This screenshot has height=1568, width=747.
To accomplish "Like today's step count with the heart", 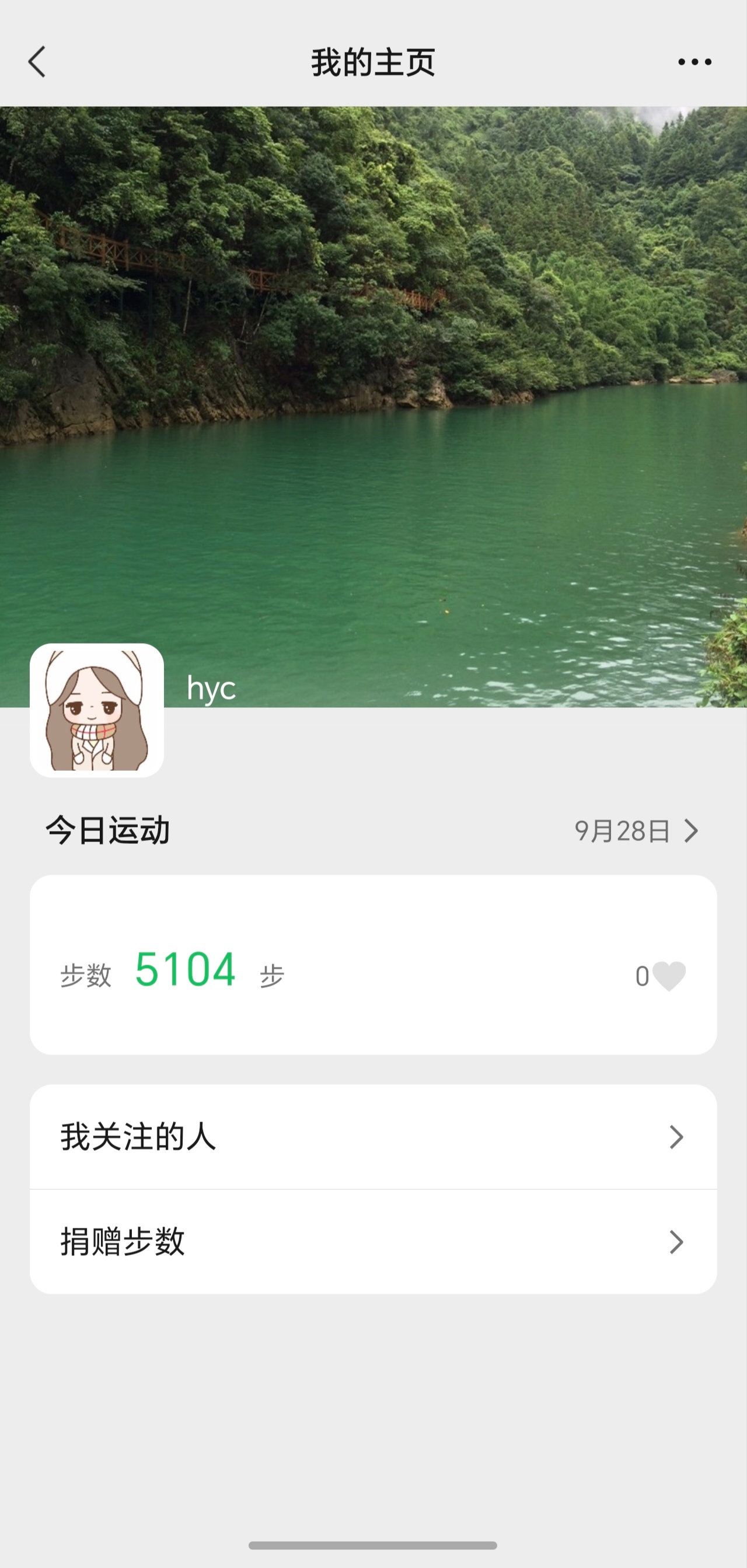I will pos(668,976).
